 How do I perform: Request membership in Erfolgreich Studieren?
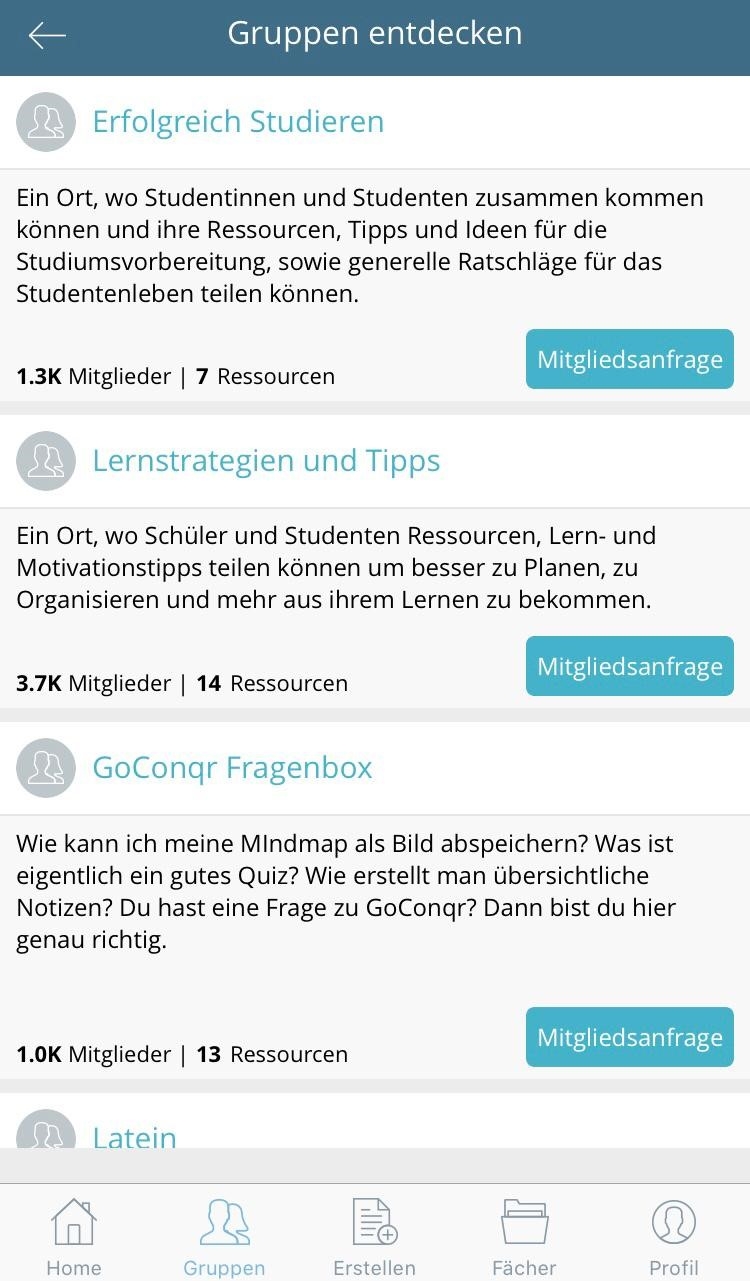click(629, 360)
